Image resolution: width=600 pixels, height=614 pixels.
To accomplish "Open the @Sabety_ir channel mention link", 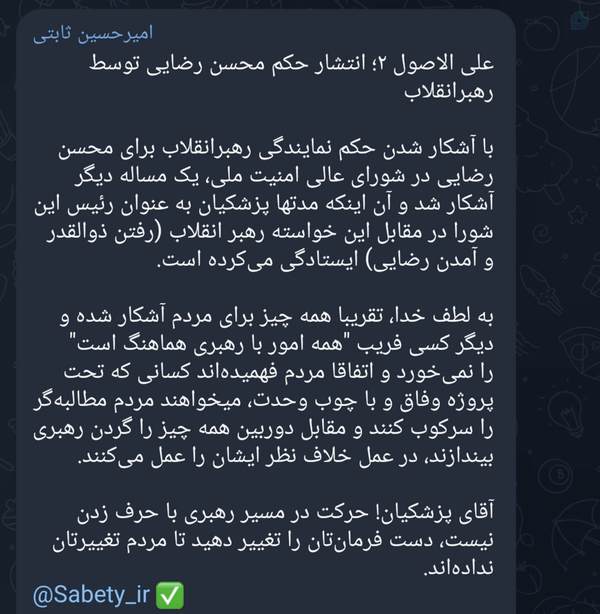I will coord(91,594).
